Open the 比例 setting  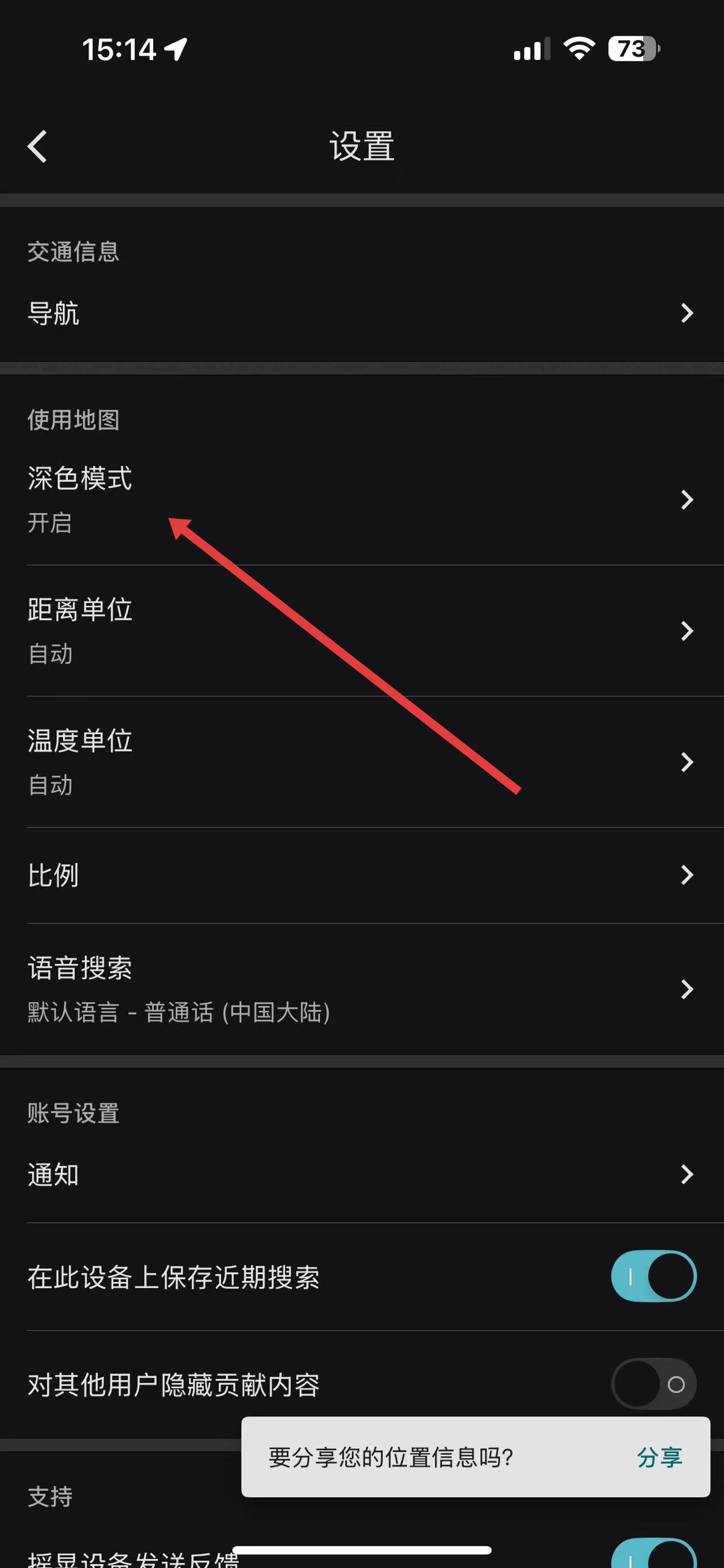(x=361, y=874)
